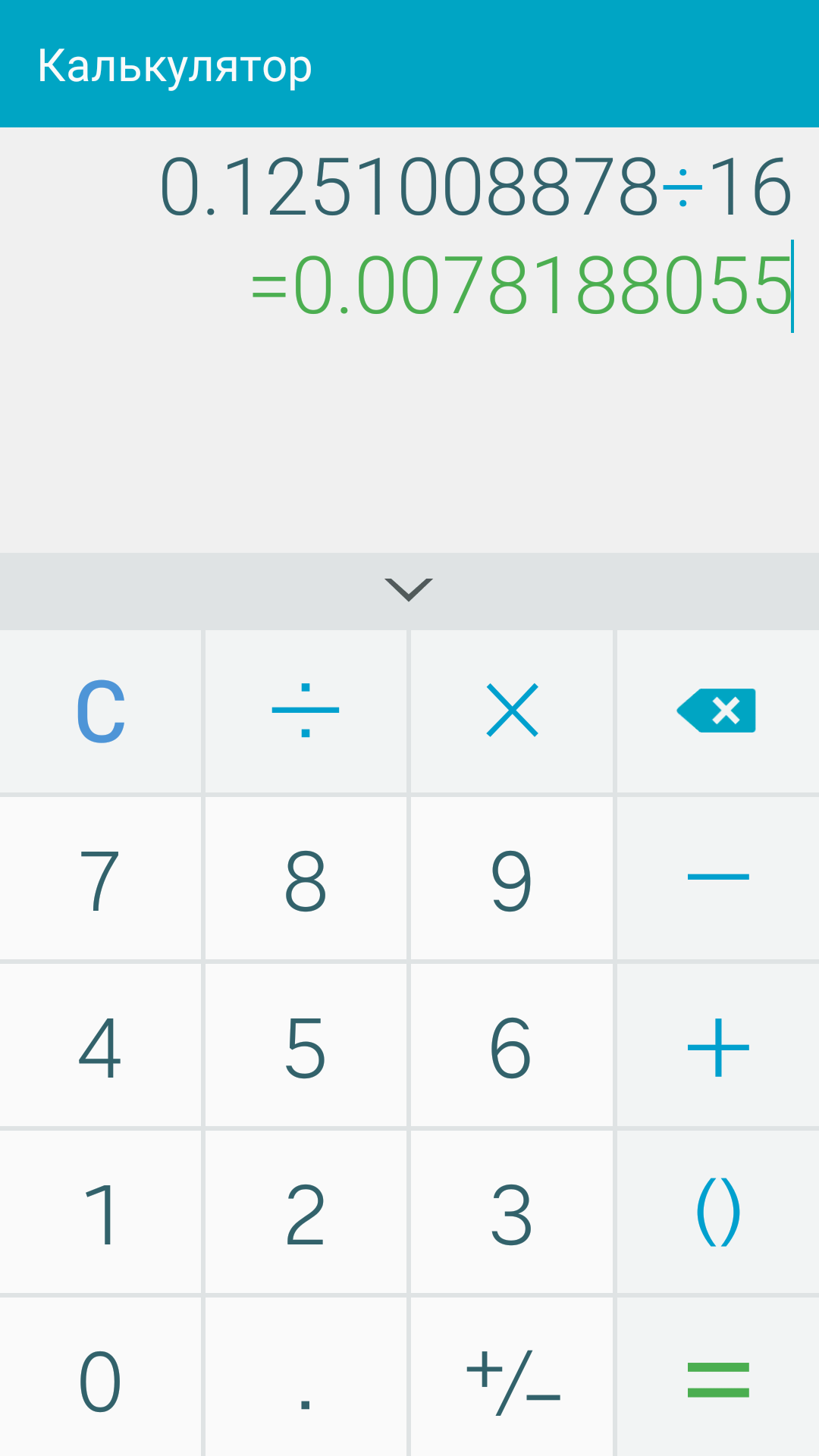Enter digit 4

[x=100, y=1045]
